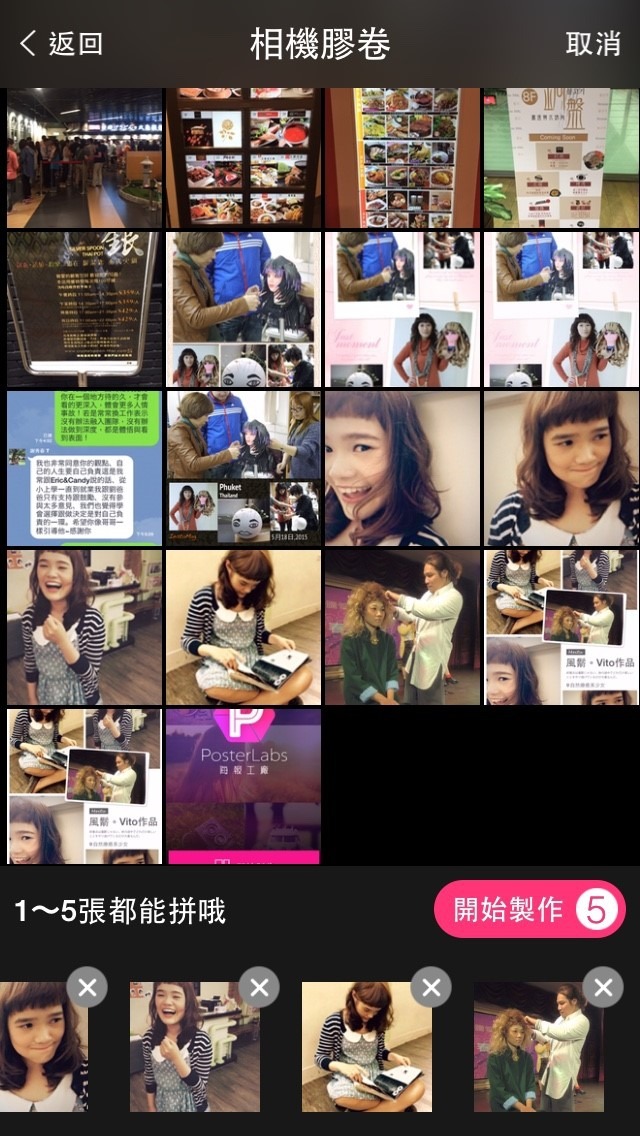
Task: Remove the first selected photo
Action: (87, 988)
